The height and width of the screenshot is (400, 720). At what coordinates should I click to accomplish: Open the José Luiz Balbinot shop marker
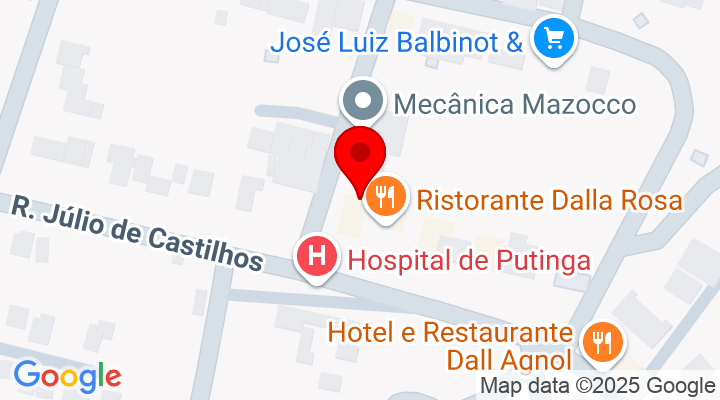551,41
